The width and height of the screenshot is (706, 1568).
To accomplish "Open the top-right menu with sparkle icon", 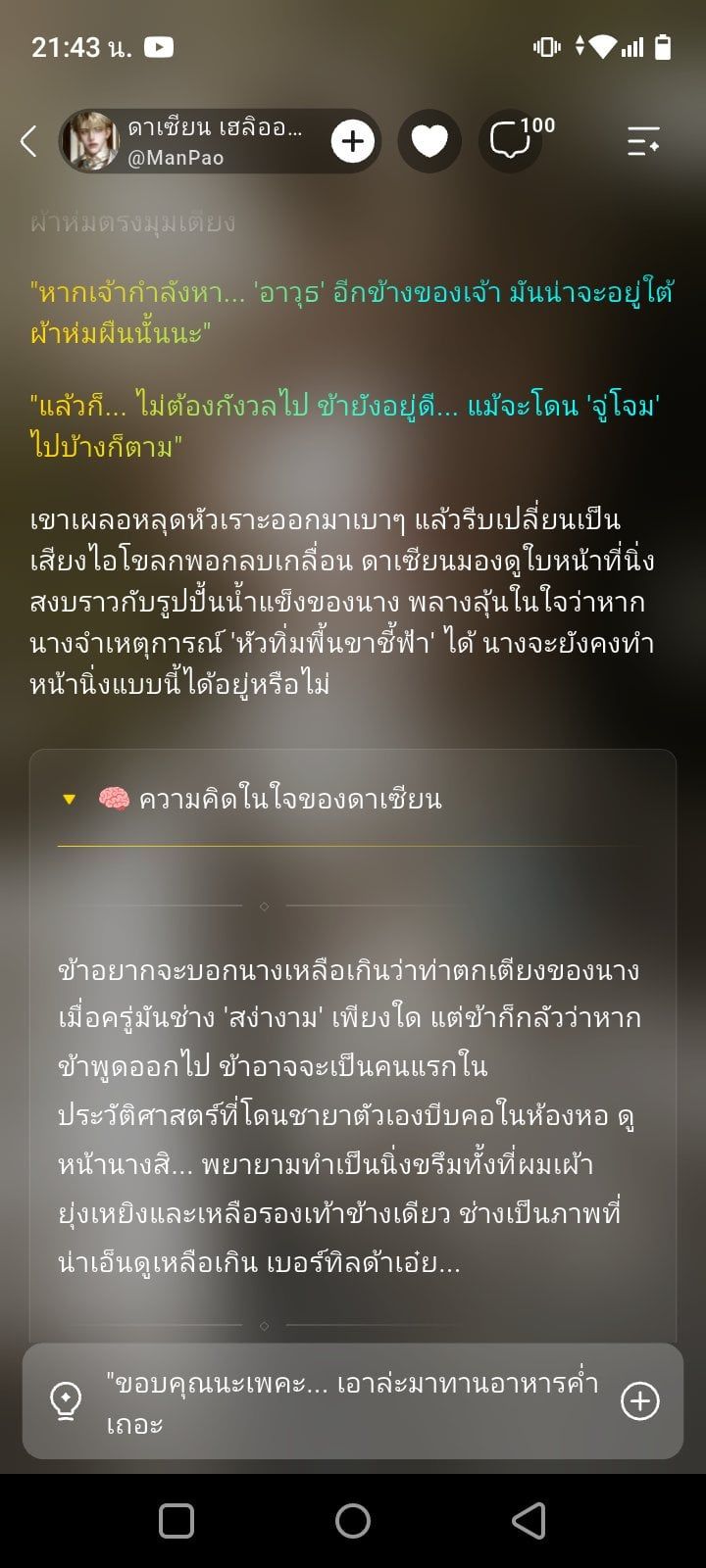I will (x=643, y=141).
